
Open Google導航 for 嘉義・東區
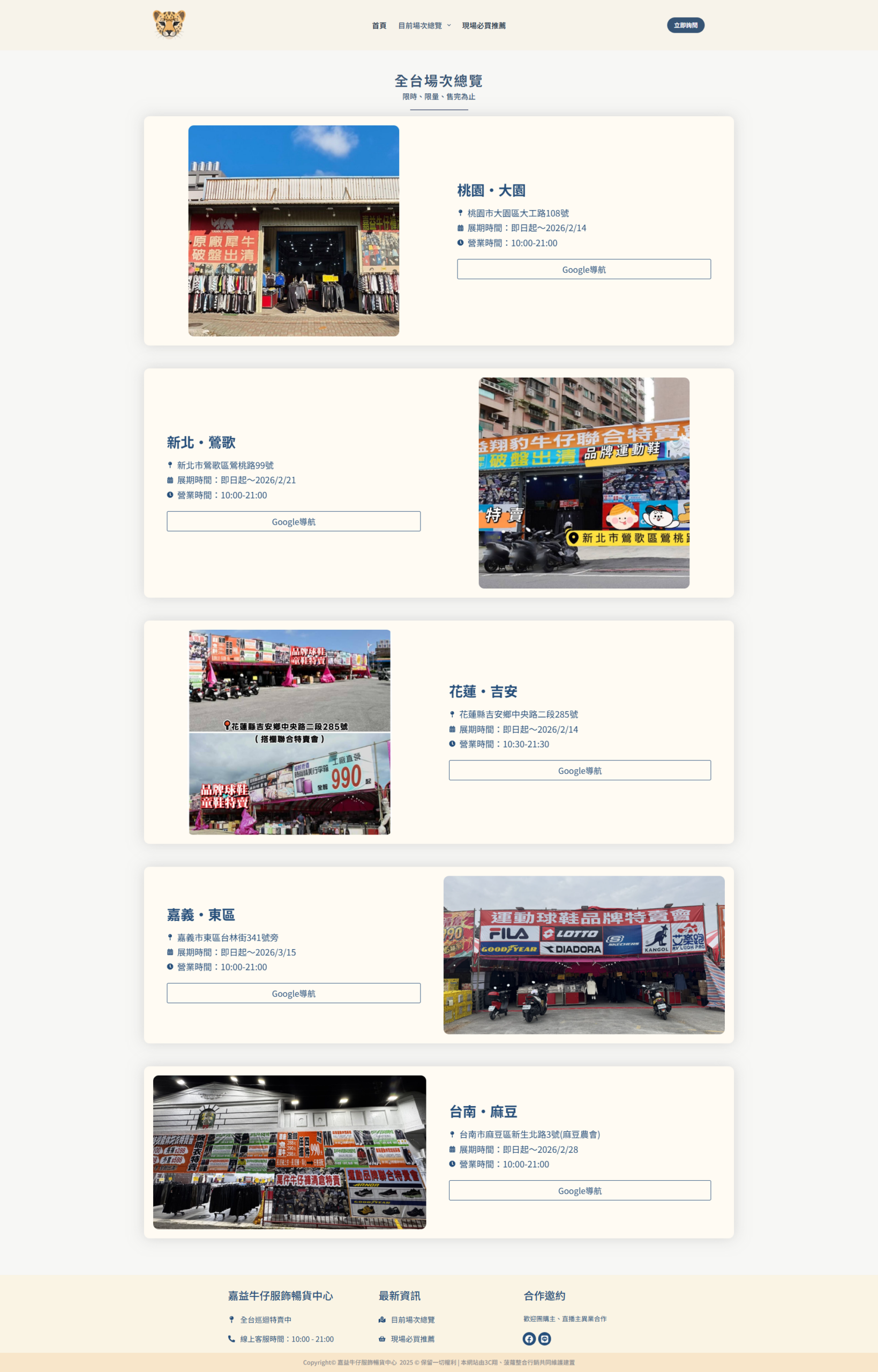(x=294, y=993)
